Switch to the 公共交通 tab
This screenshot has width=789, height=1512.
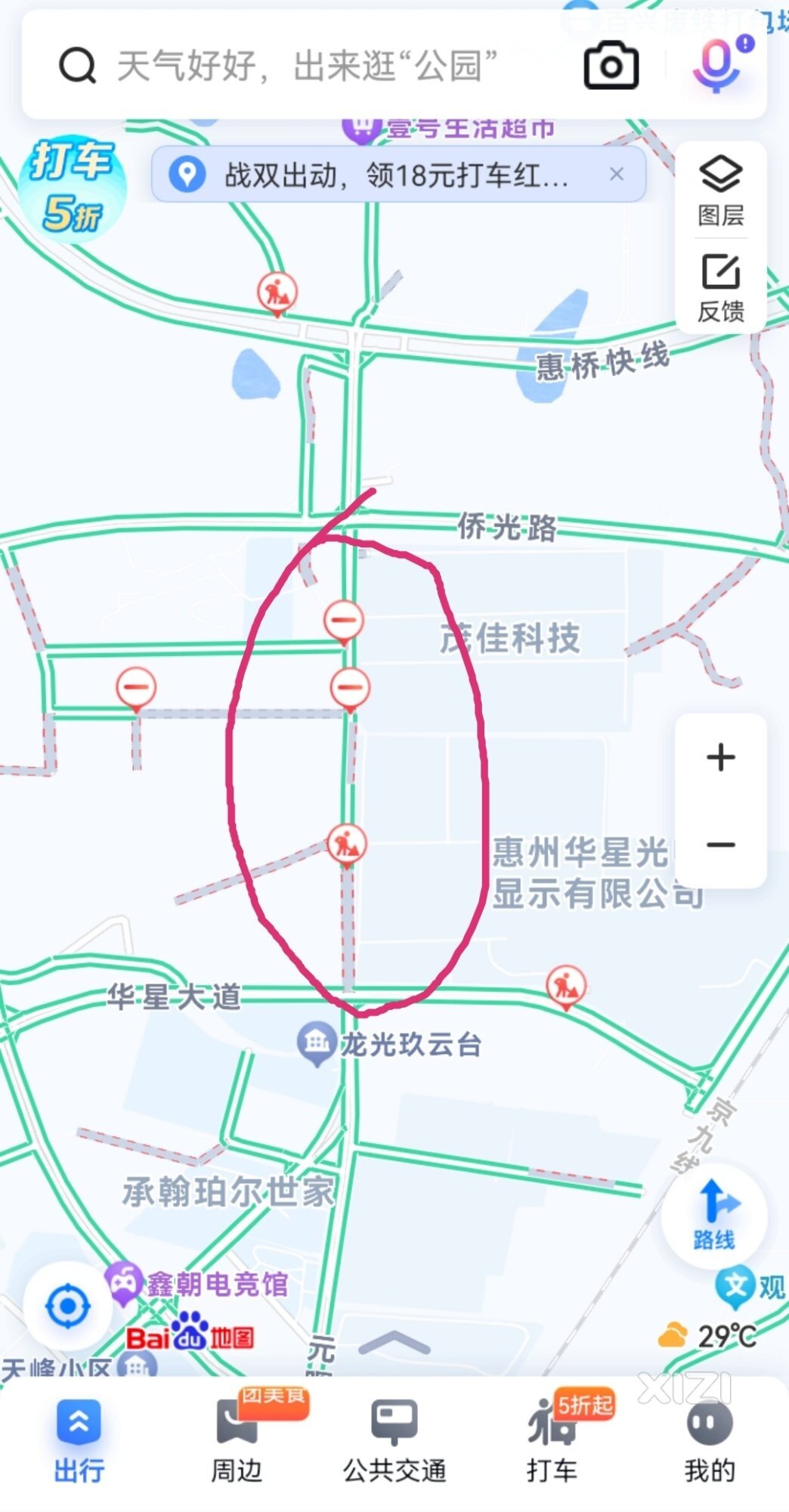394,1440
